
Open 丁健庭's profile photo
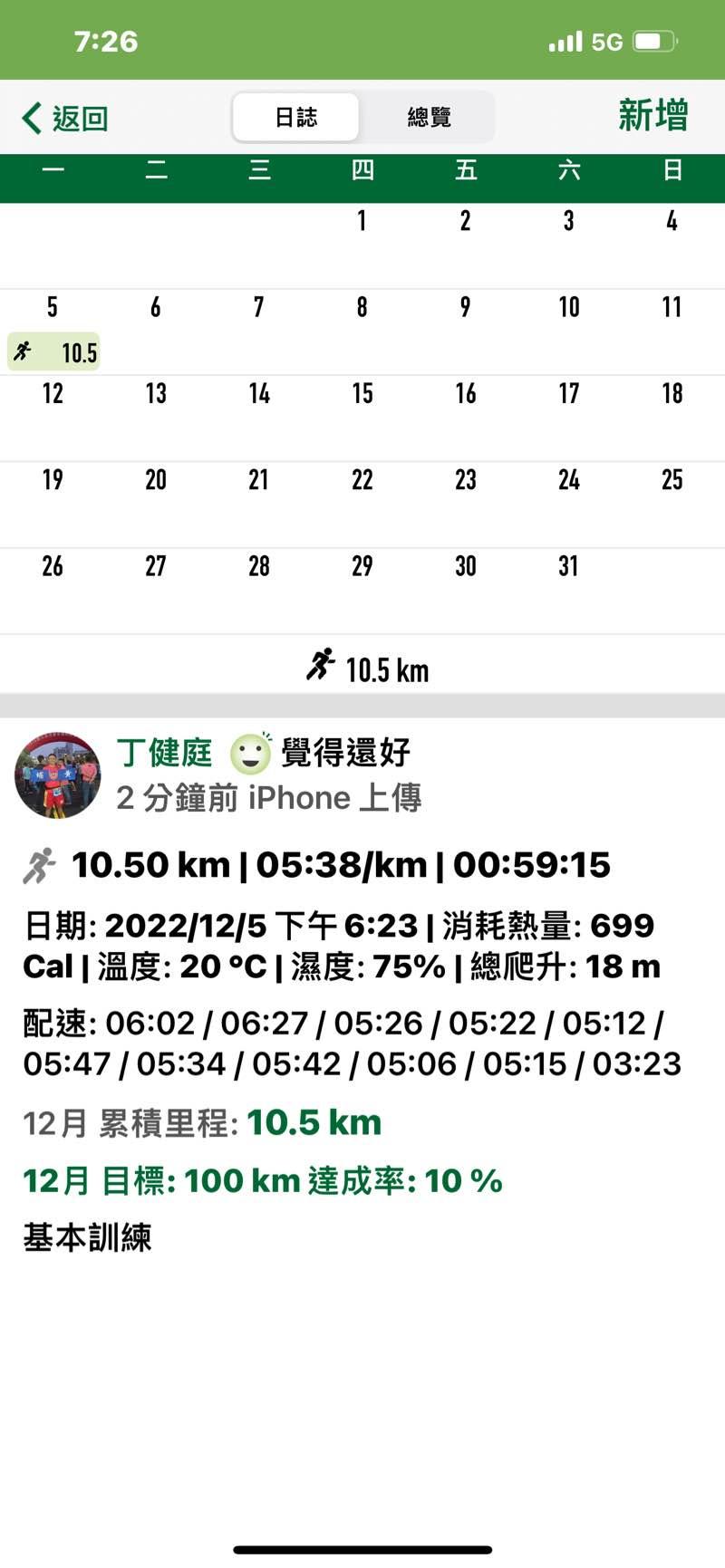[58, 775]
